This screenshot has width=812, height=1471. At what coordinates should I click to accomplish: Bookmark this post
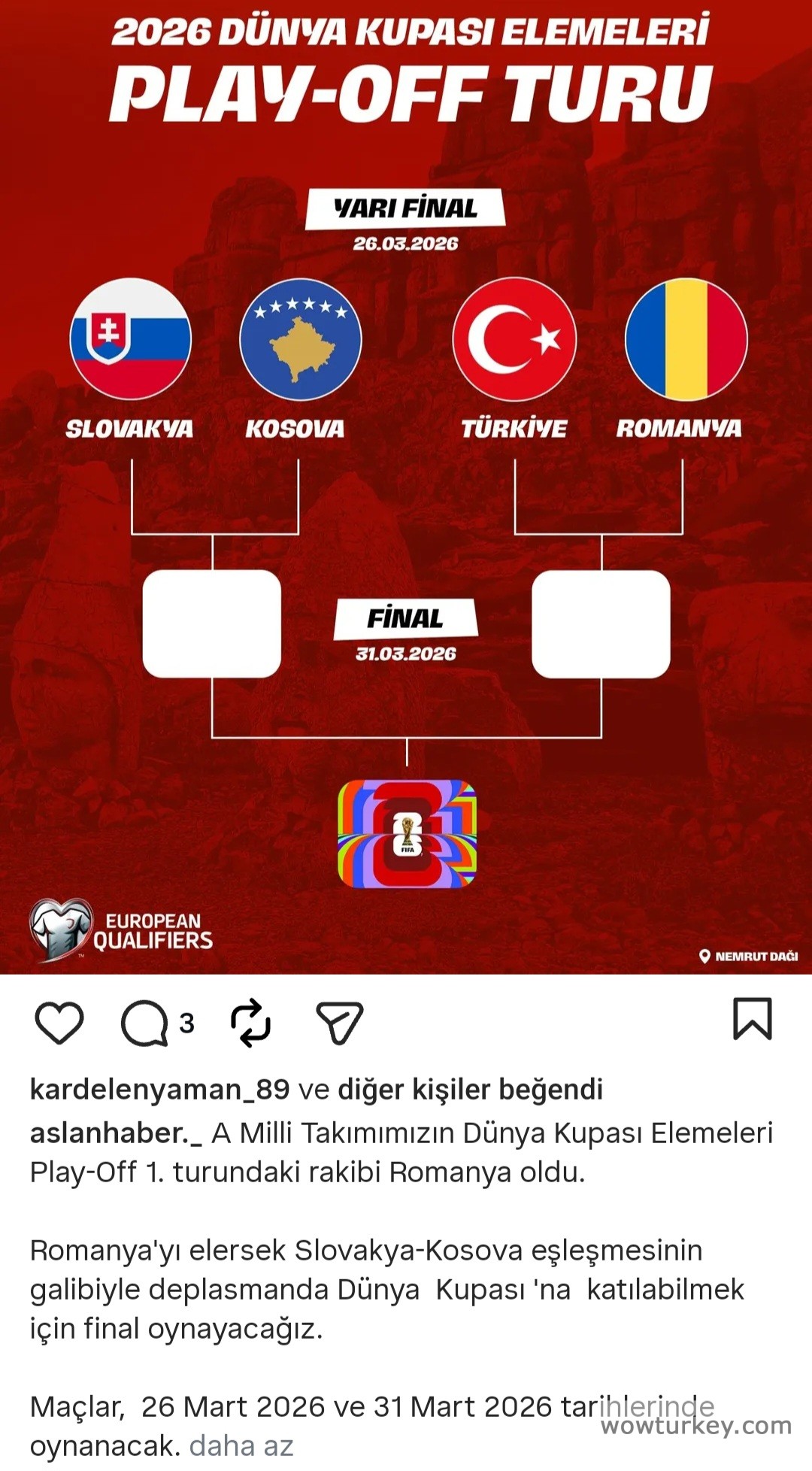point(752,1020)
